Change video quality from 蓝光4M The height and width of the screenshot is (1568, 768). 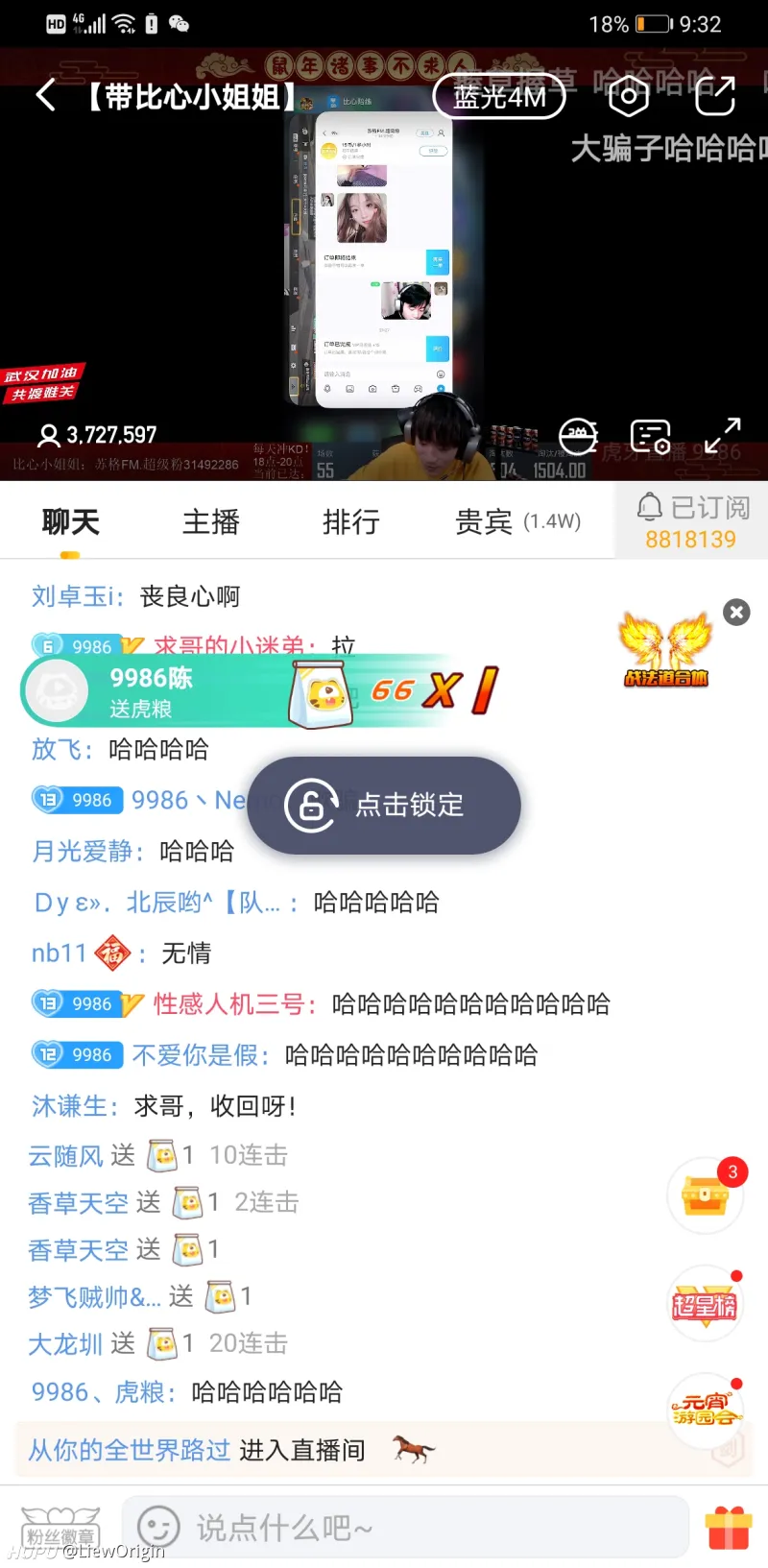click(499, 96)
